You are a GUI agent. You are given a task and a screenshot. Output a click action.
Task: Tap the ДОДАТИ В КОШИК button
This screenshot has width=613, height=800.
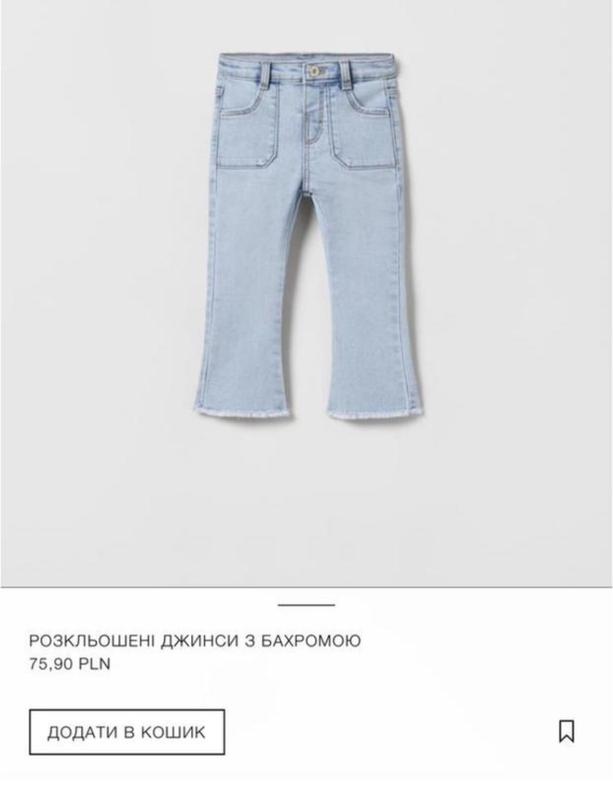point(127,732)
